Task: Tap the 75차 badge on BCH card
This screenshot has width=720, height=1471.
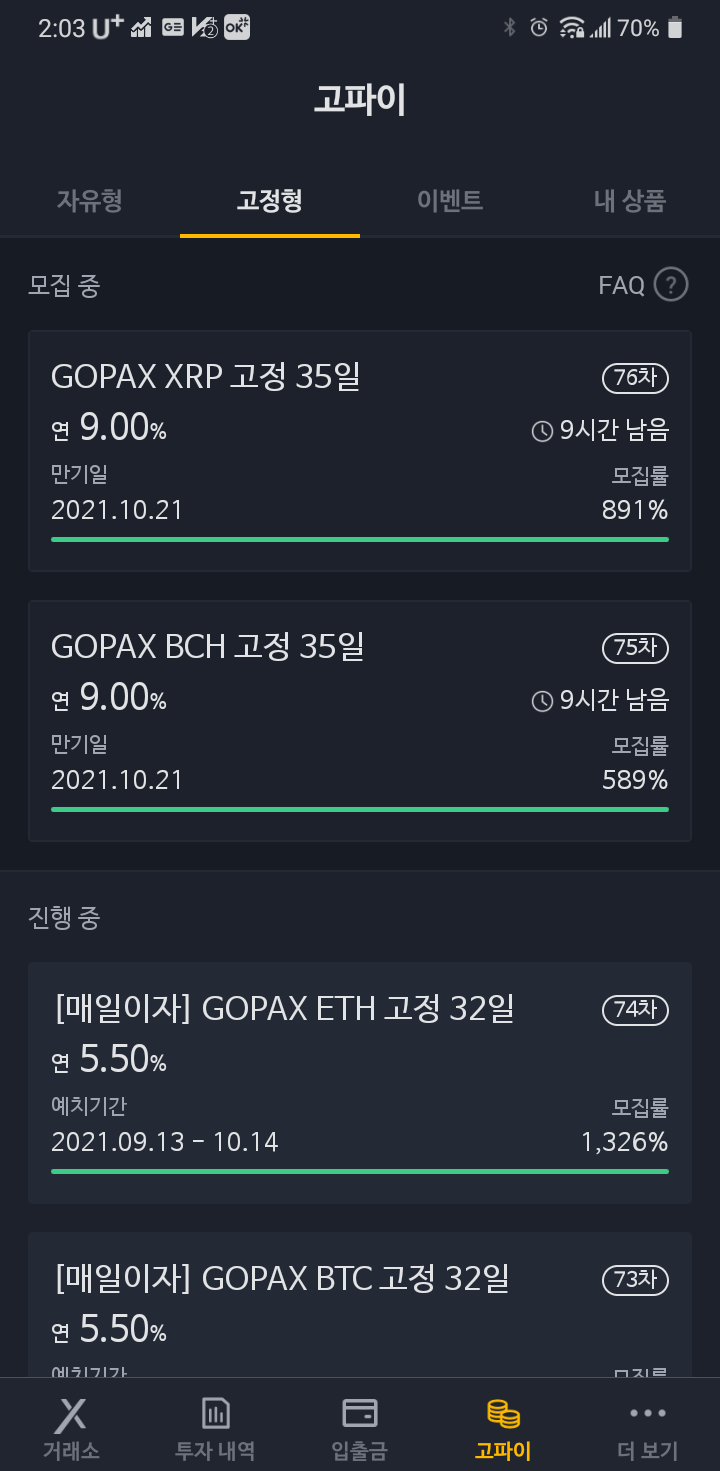Action: pyautogui.click(x=636, y=648)
